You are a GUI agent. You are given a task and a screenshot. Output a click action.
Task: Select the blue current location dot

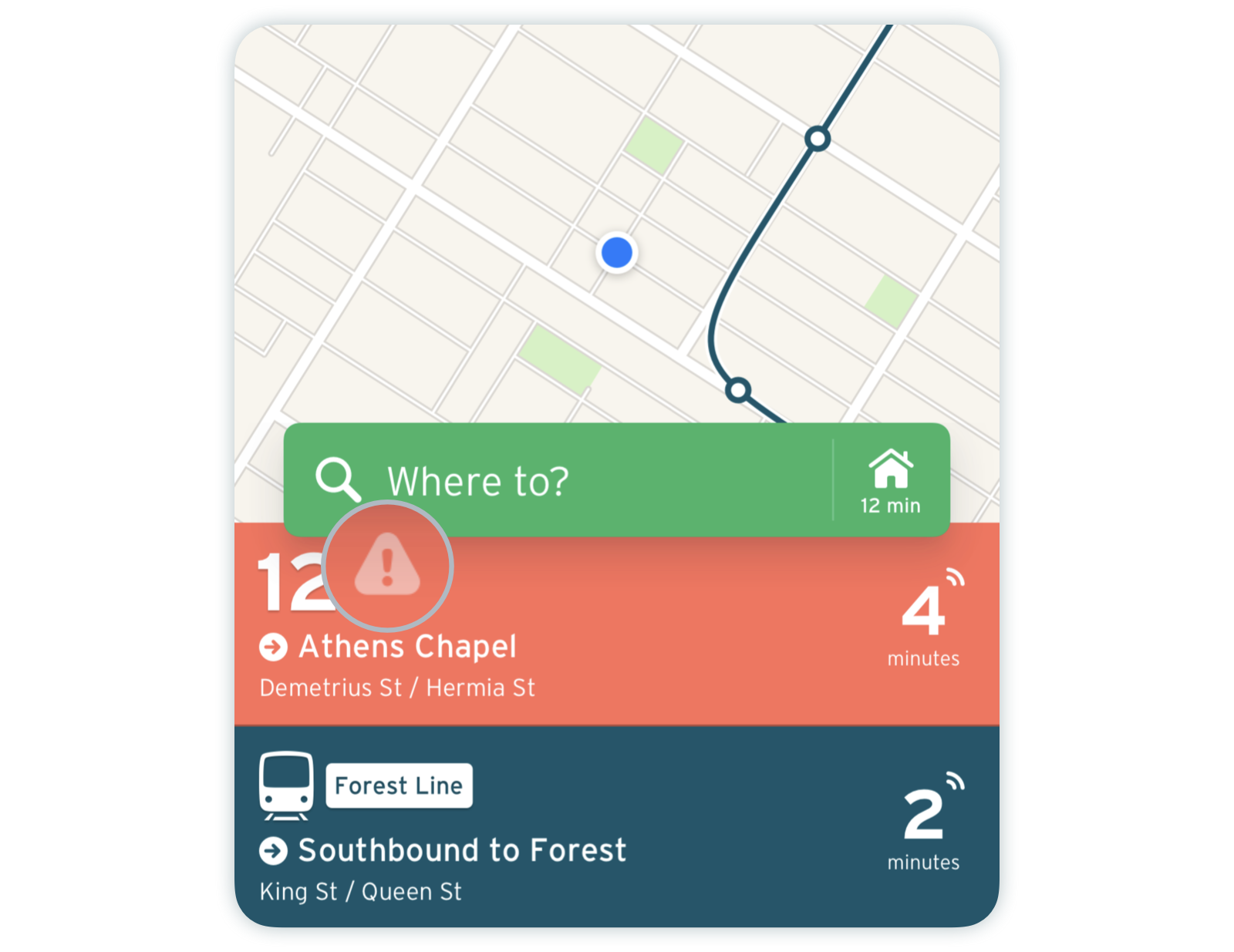617,252
